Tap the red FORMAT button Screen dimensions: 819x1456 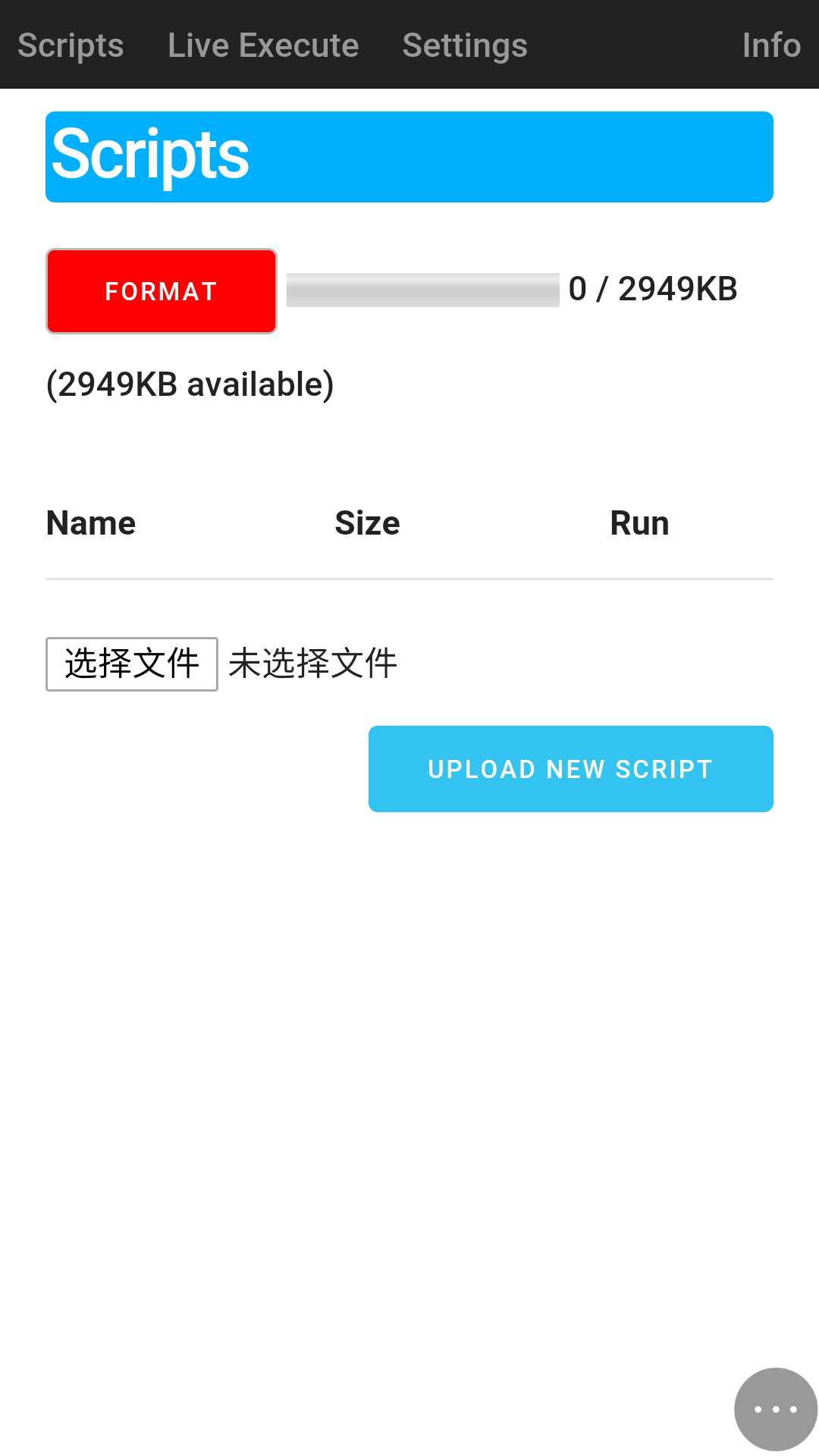pyautogui.click(x=162, y=291)
